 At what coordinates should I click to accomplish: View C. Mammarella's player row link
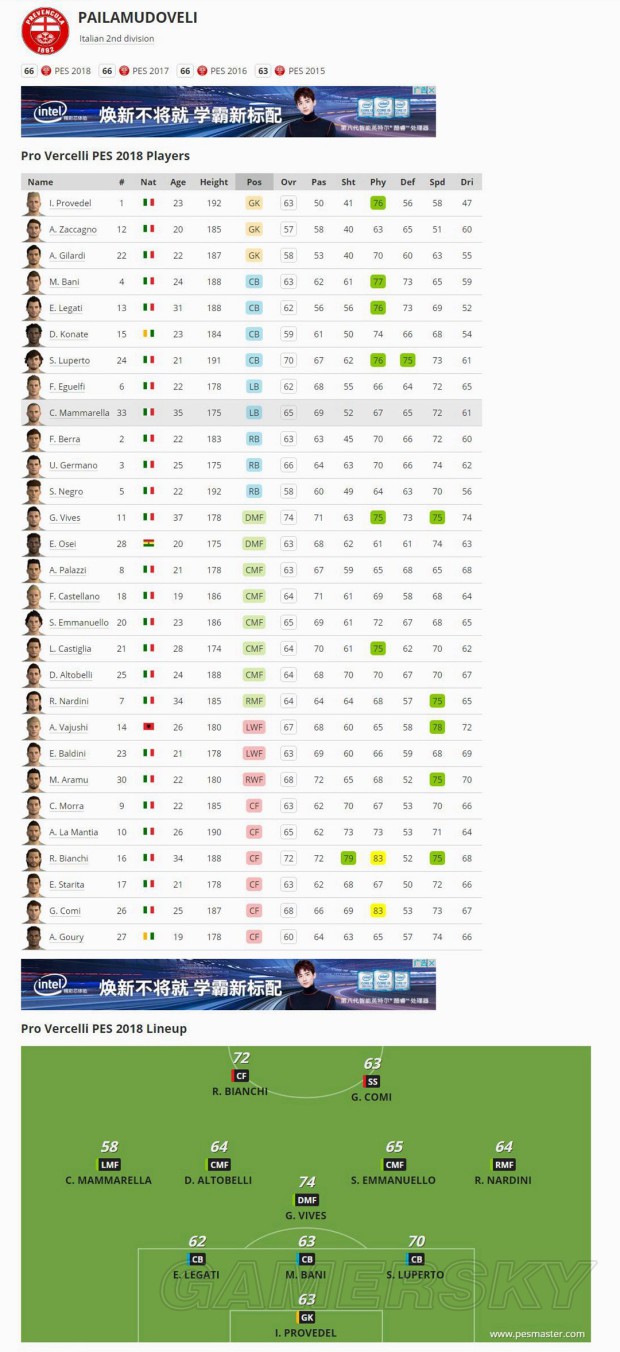point(79,413)
